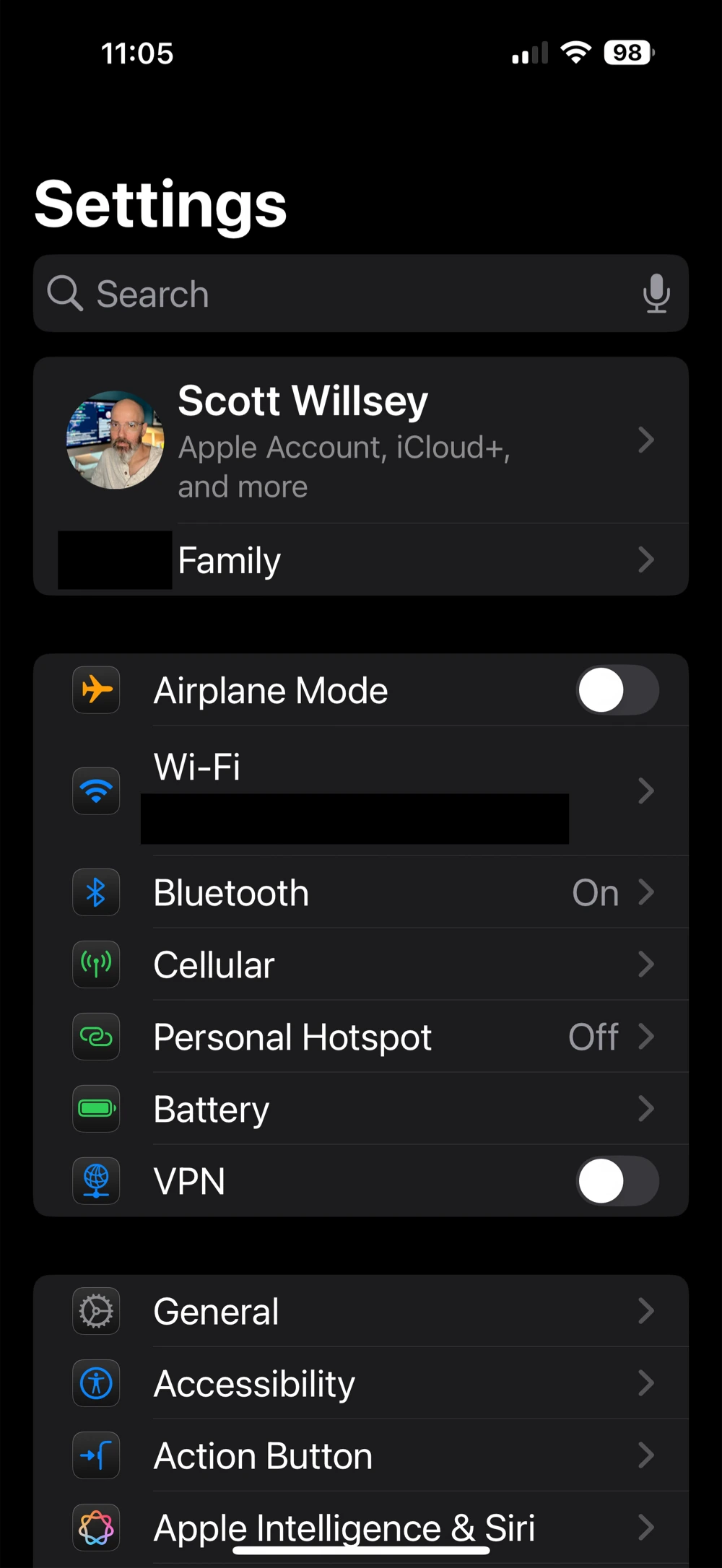Tap the Personal Hotspot link icon
The image size is (722, 1568).
point(96,1037)
